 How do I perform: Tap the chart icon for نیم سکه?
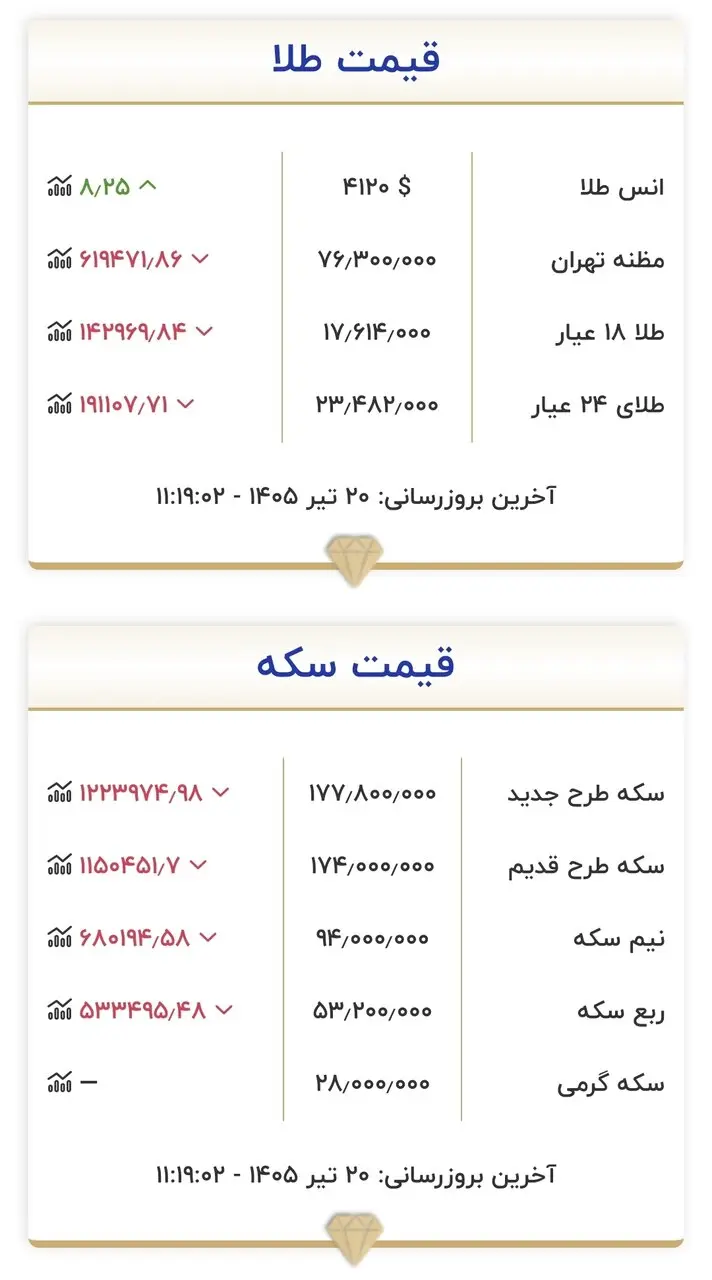click(x=60, y=937)
